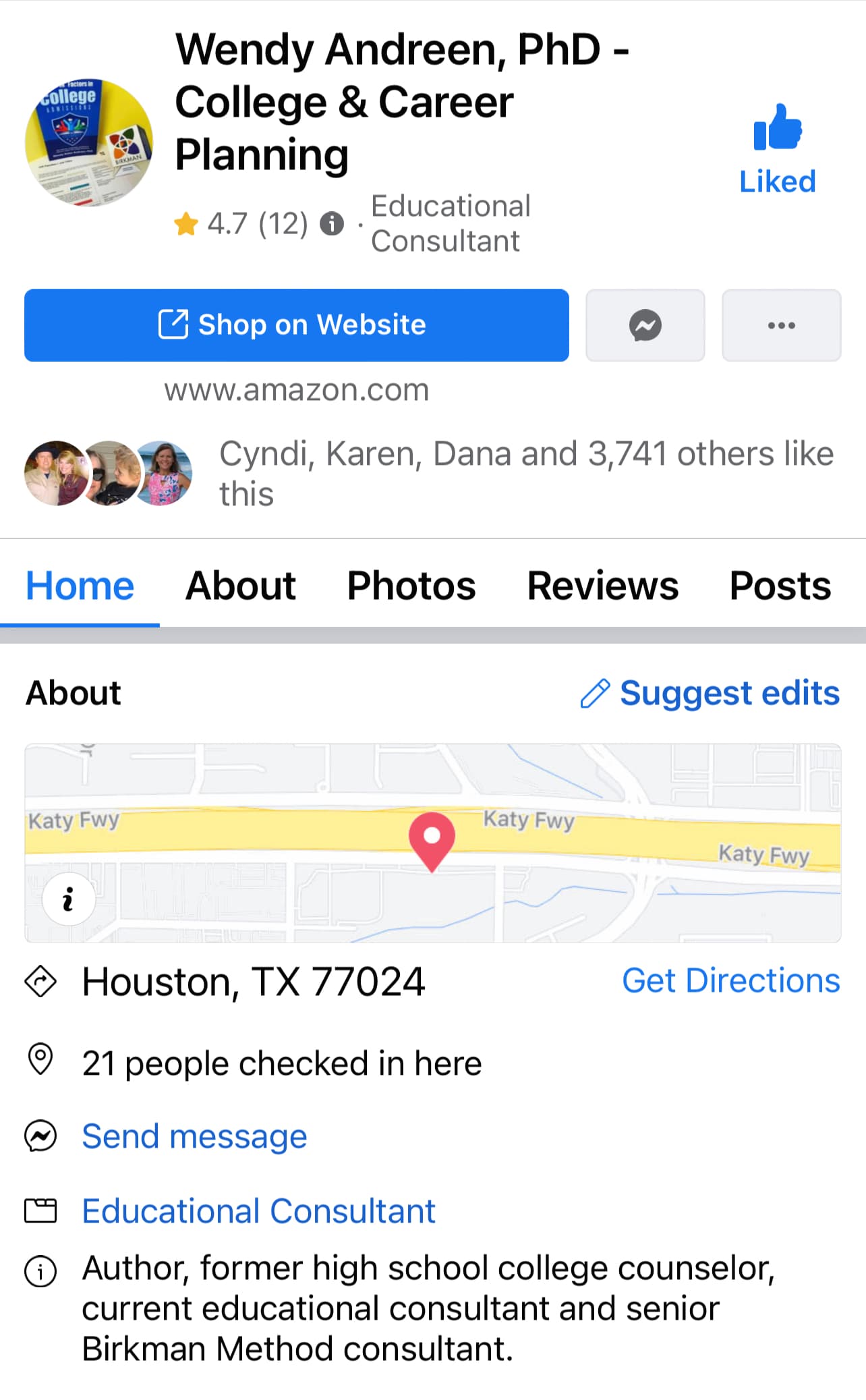The image size is (866, 1400).
Task: Select the Home tab
Action: click(x=80, y=585)
